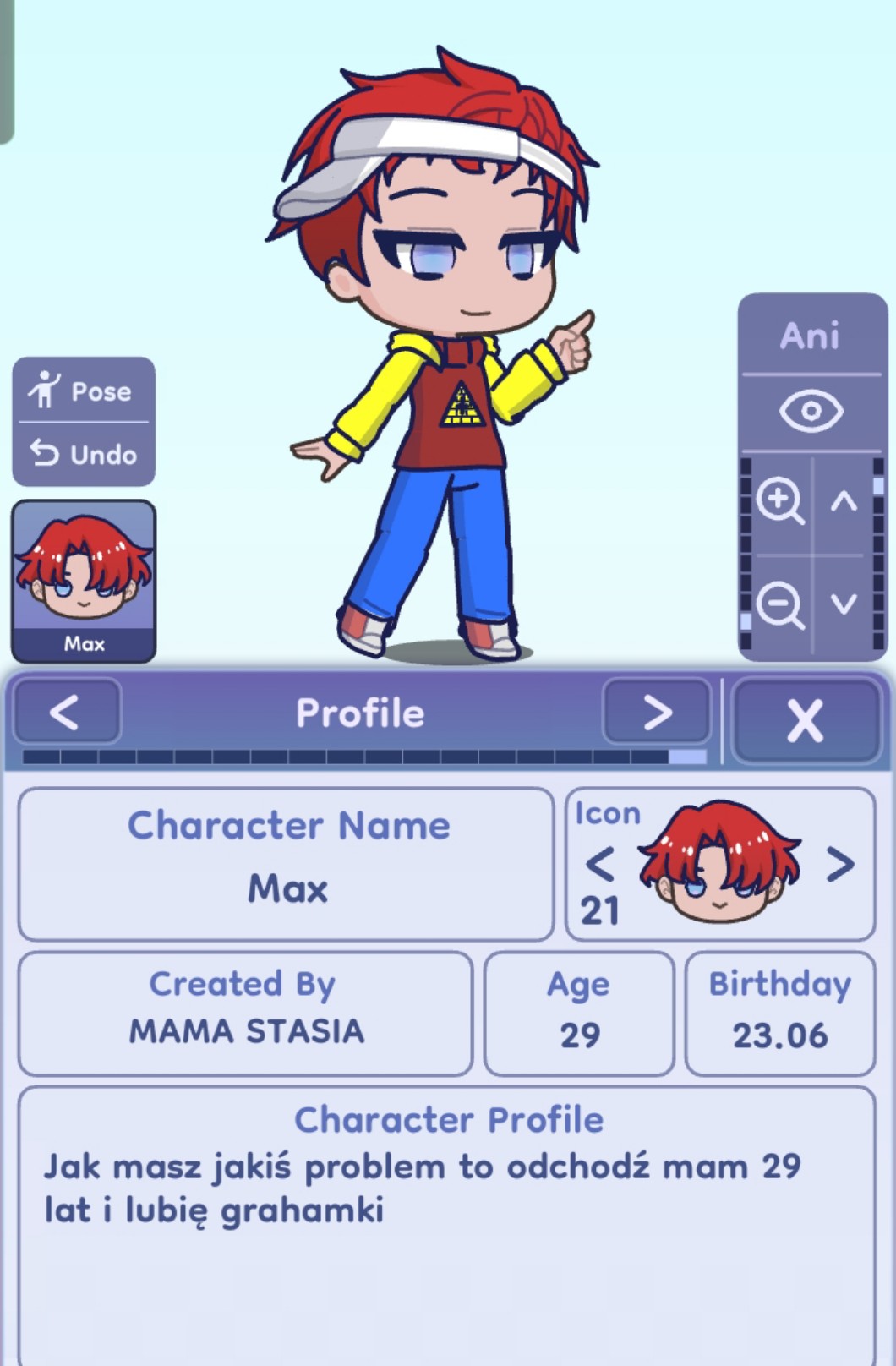This screenshot has width=896, height=1366.
Task: Select the previous icon
Action: (x=599, y=864)
